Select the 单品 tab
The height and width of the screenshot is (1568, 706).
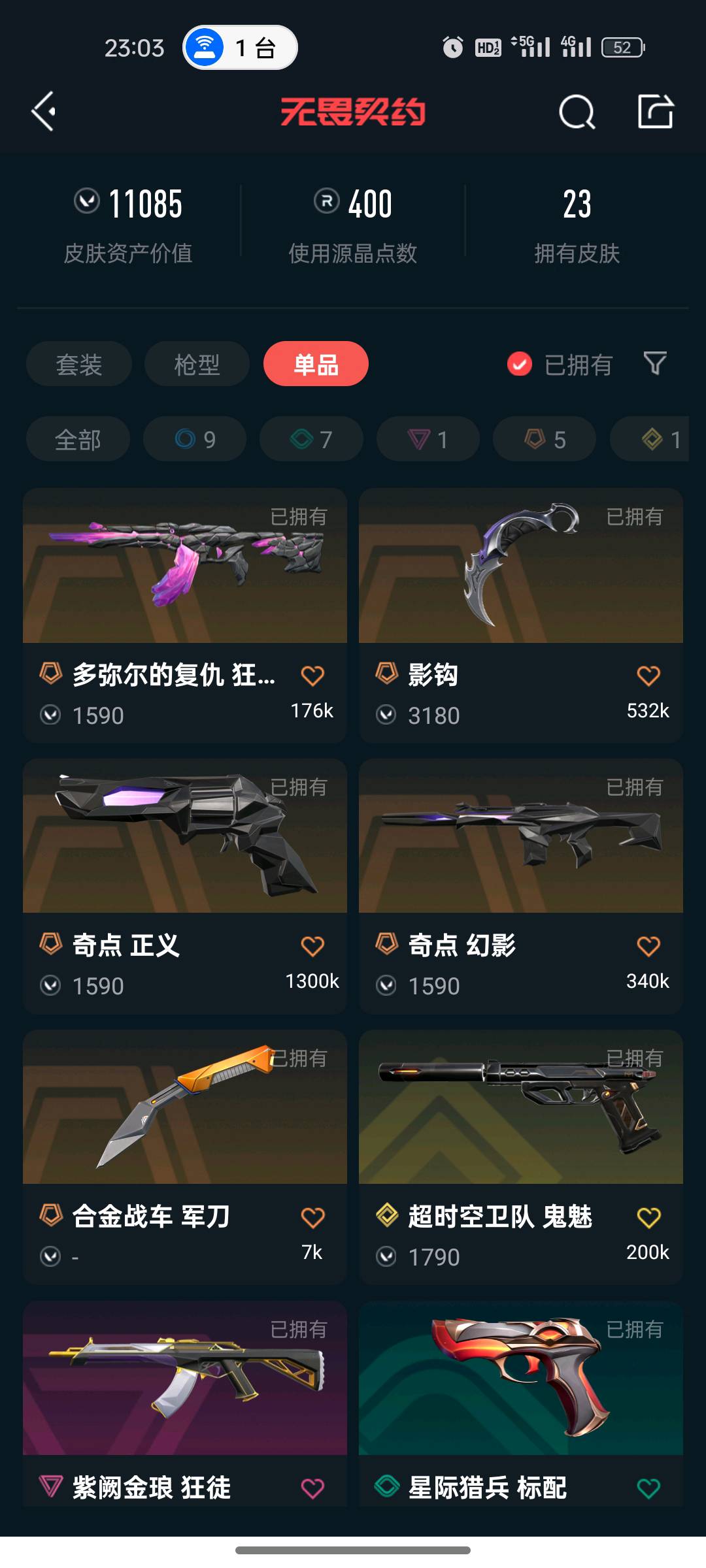pyautogui.click(x=316, y=364)
